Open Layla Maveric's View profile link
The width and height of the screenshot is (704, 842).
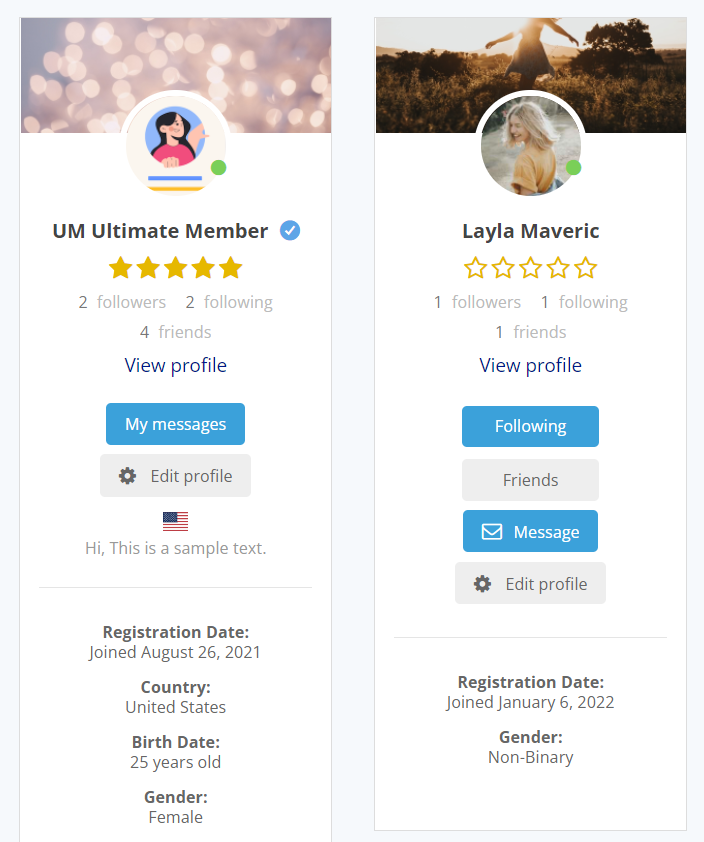[530, 365]
